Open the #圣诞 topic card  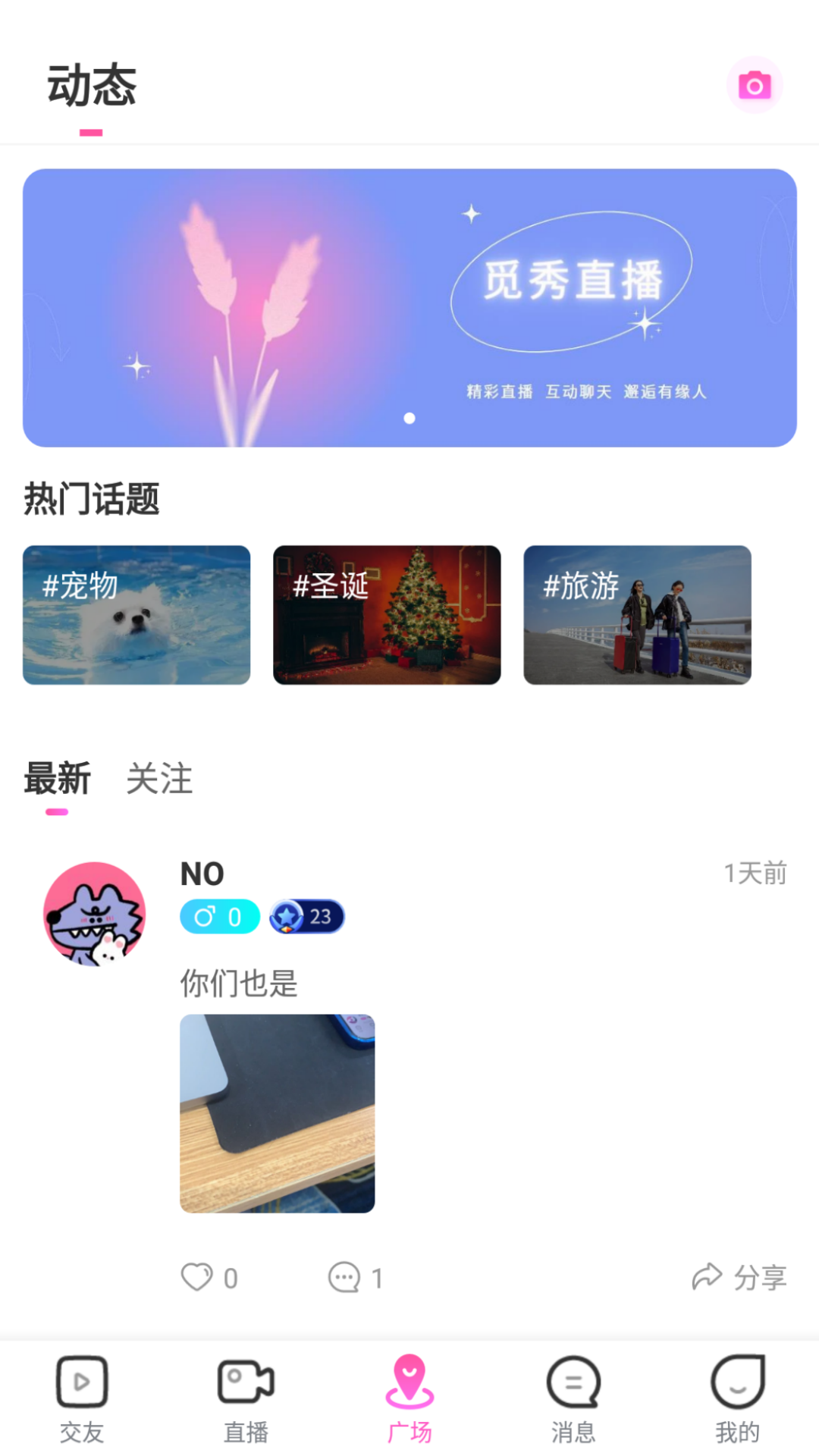pyautogui.click(x=387, y=615)
